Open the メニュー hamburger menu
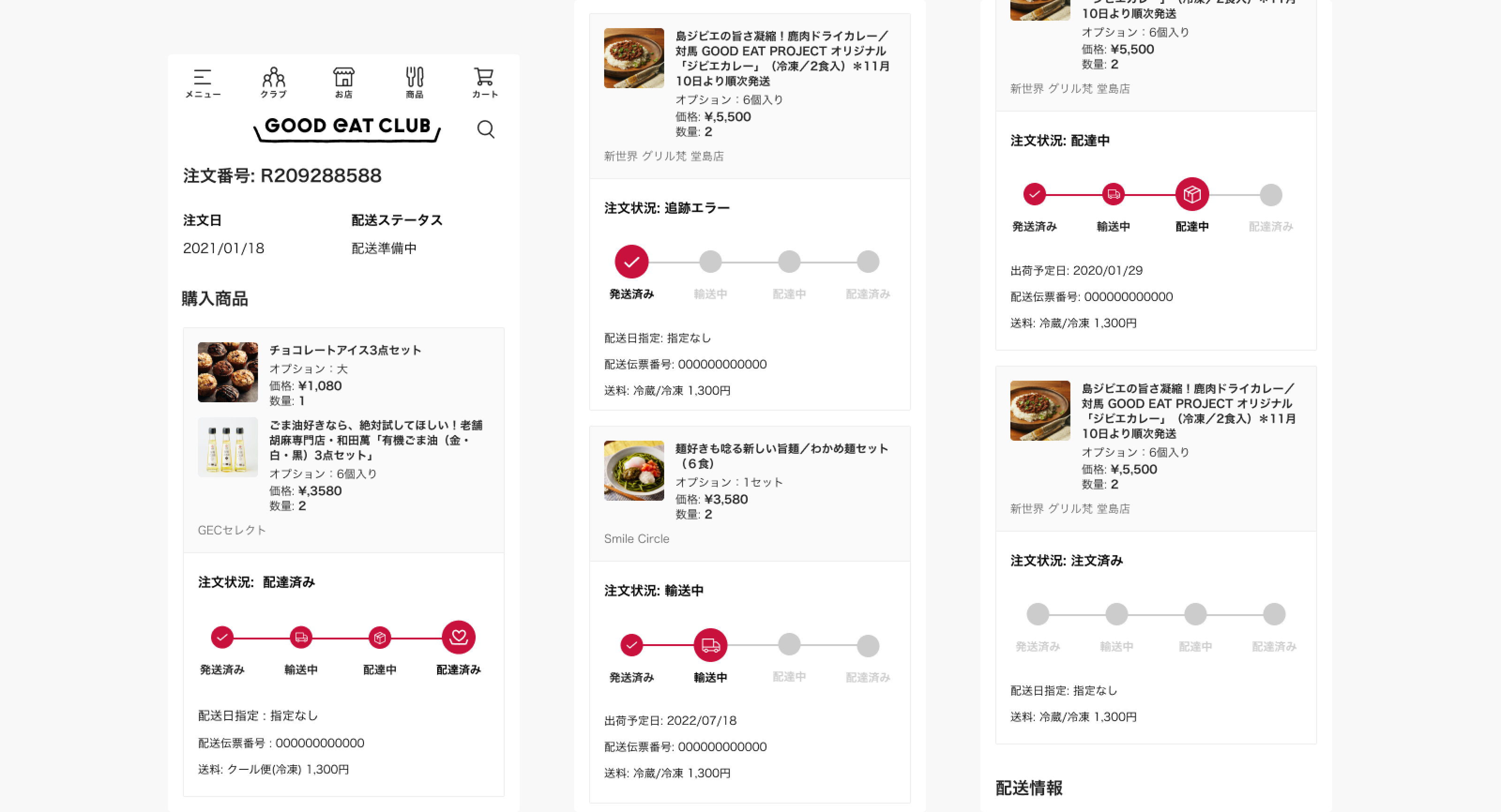Image resolution: width=1501 pixels, height=812 pixels. point(202,83)
